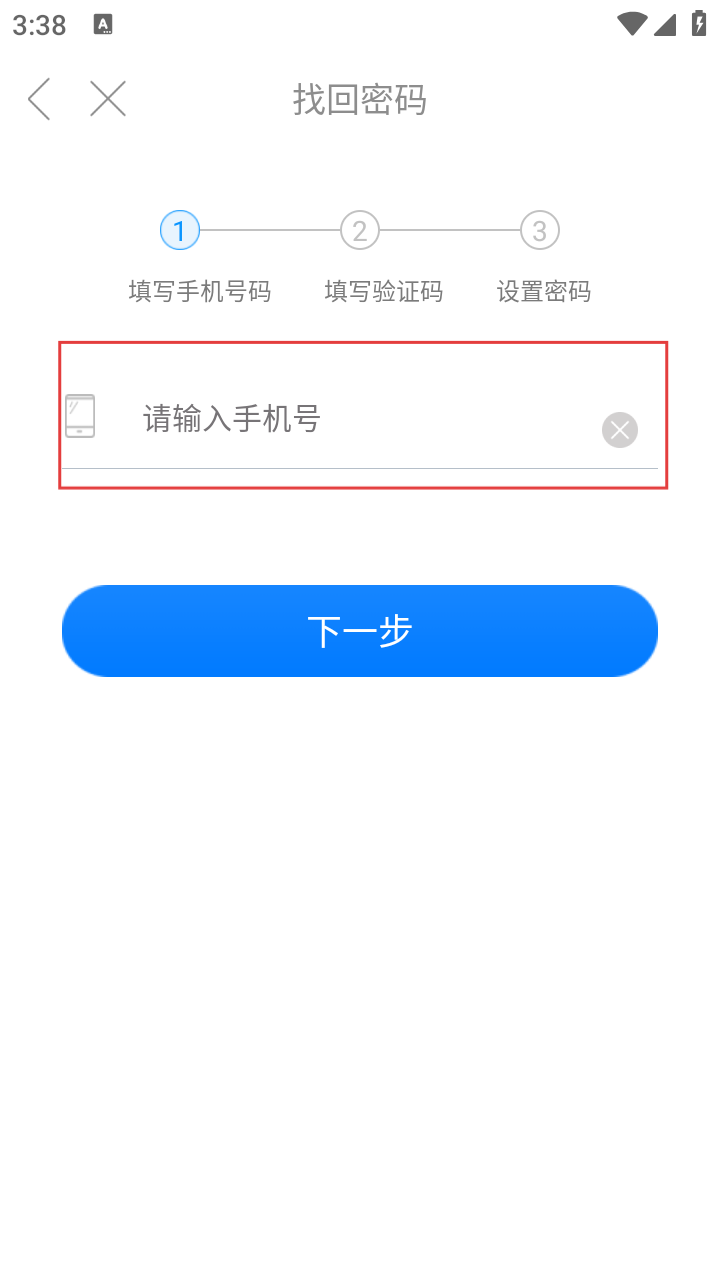The width and height of the screenshot is (720, 1280).
Task: Focus the 请输入手机号 phone number field
Action: [360, 418]
